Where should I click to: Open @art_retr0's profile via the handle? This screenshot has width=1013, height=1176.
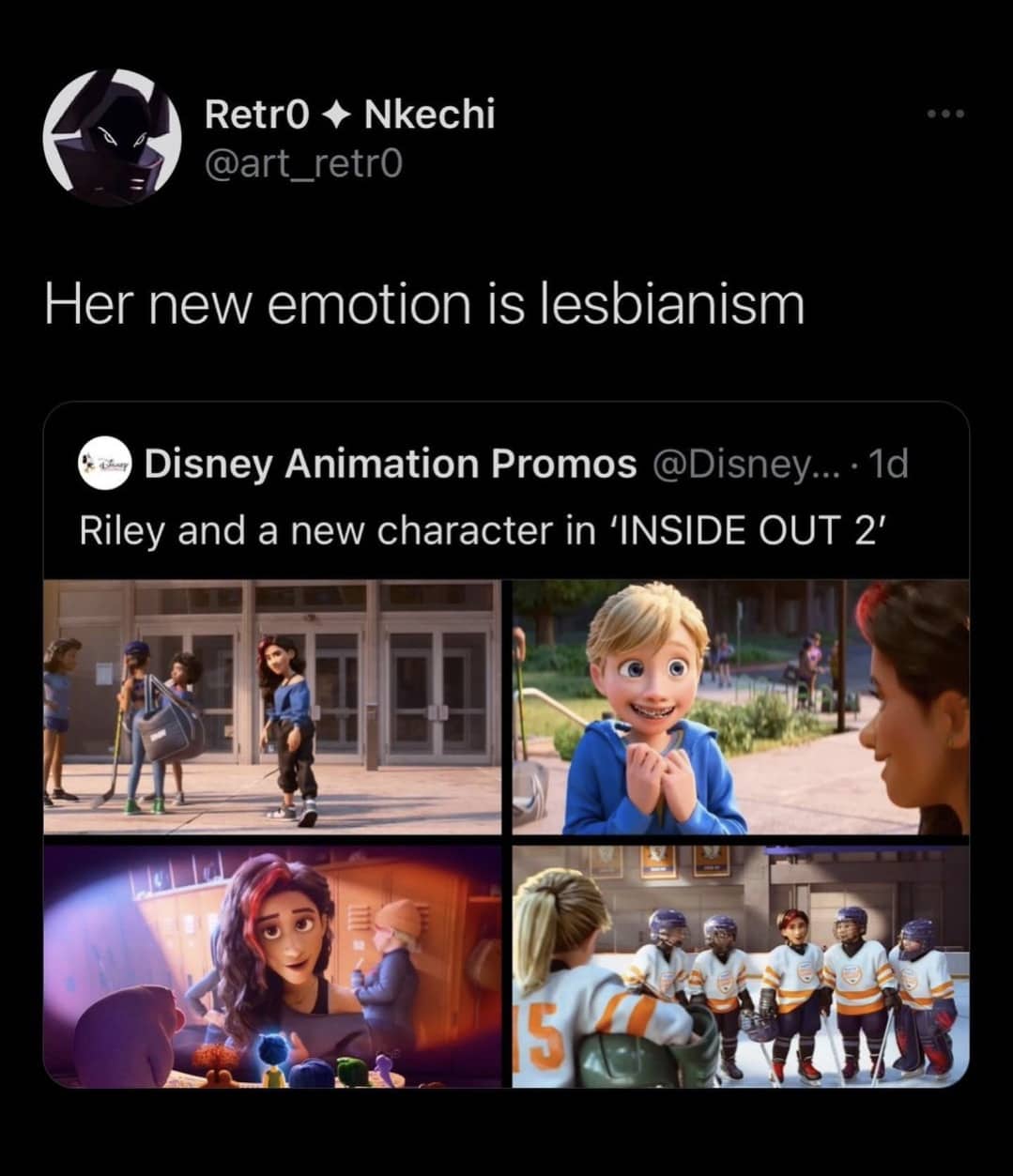[302, 164]
